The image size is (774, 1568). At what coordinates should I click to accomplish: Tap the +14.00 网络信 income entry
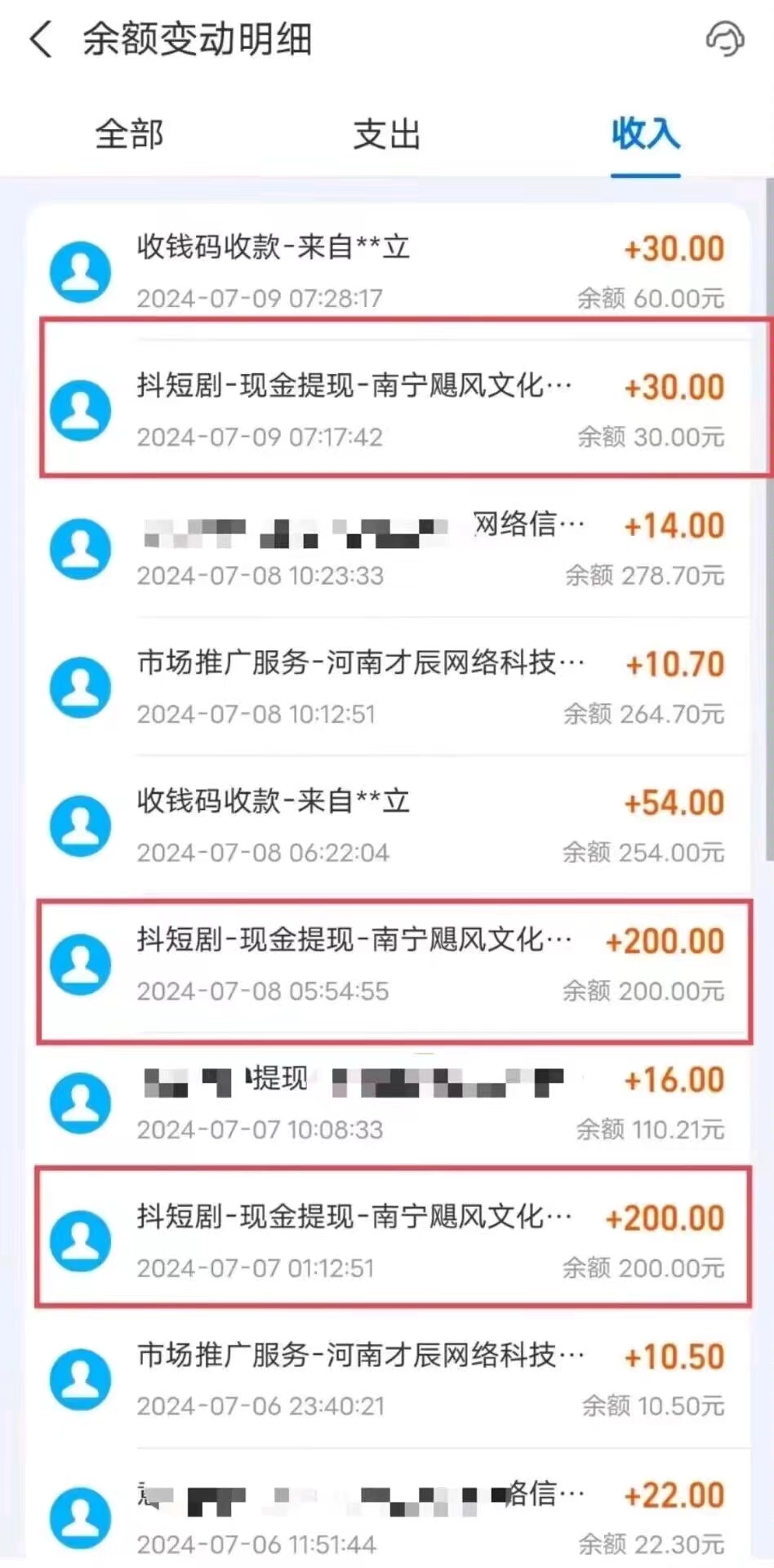[x=386, y=549]
